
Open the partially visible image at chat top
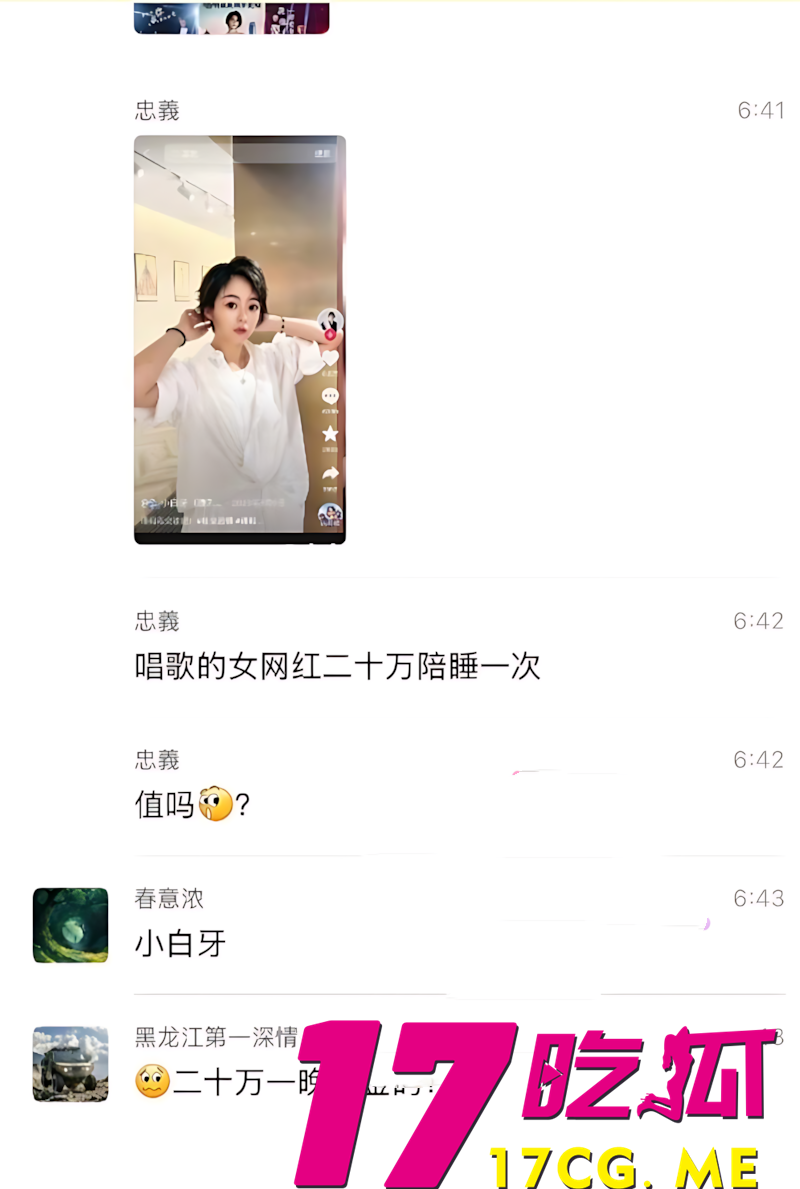click(x=232, y=18)
